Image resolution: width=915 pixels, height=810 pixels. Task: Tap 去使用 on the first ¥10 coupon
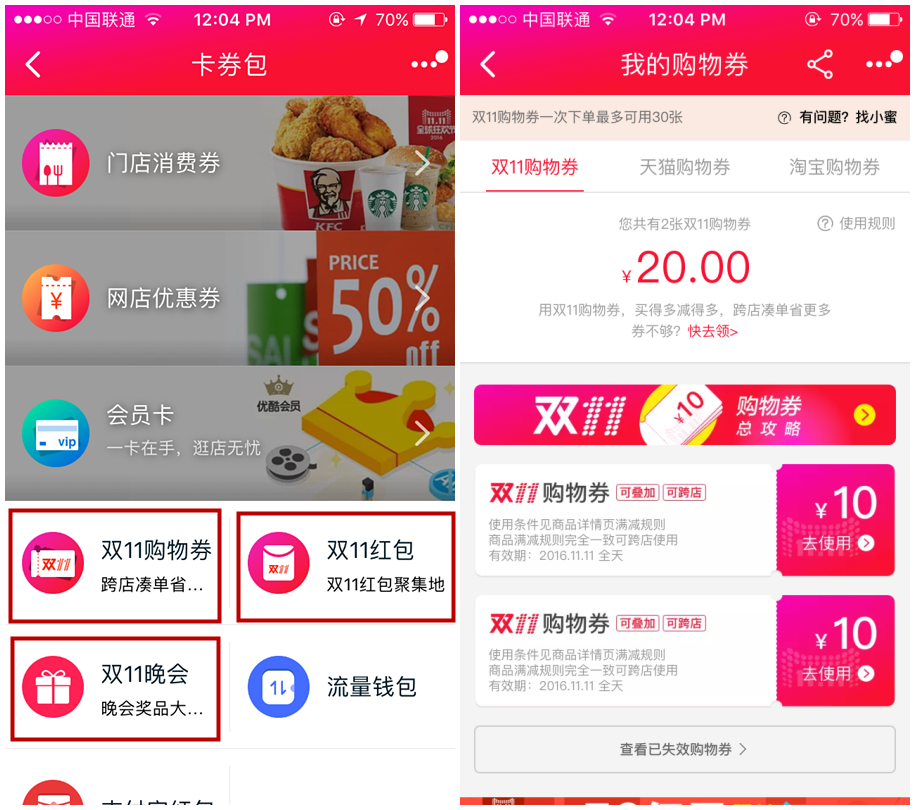(837, 543)
